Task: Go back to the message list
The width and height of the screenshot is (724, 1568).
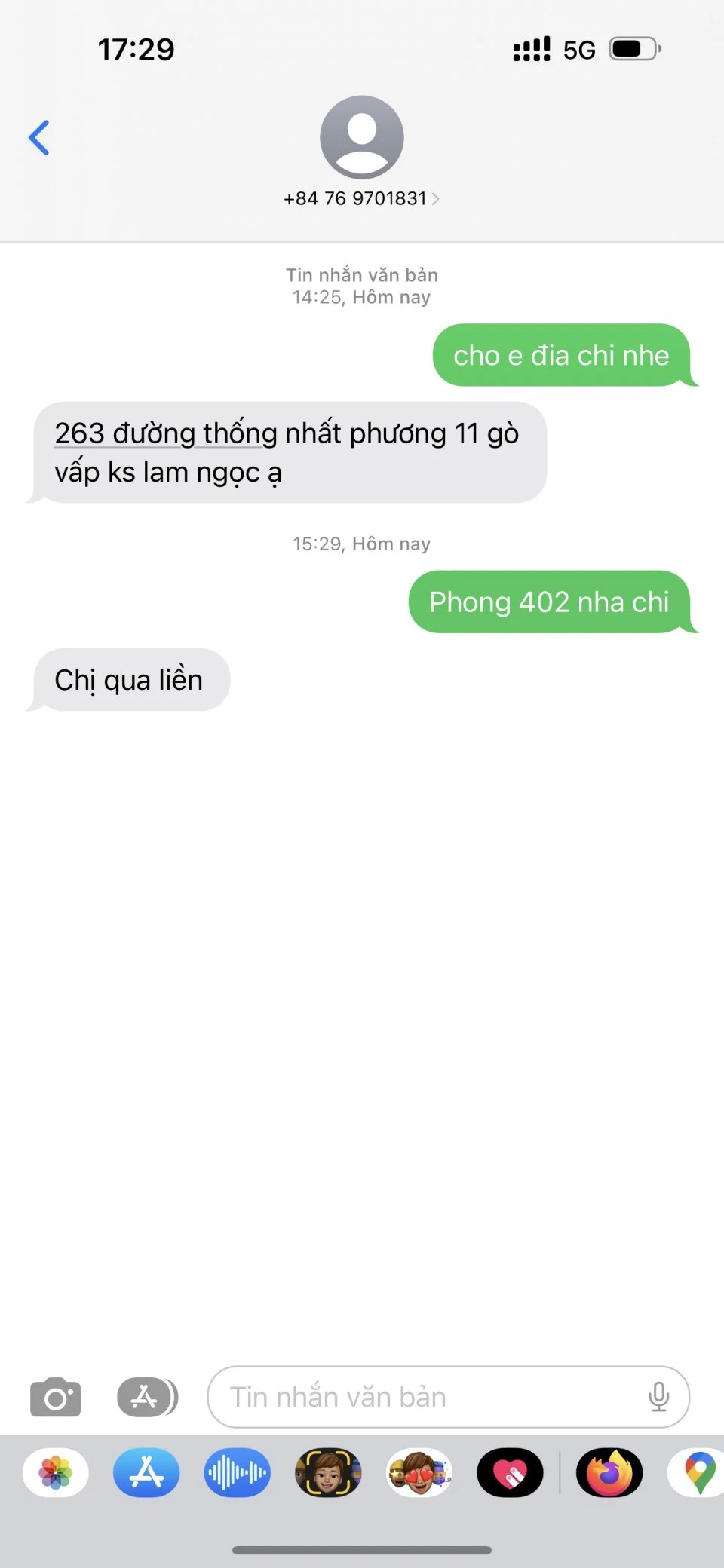Action: tap(39, 138)
